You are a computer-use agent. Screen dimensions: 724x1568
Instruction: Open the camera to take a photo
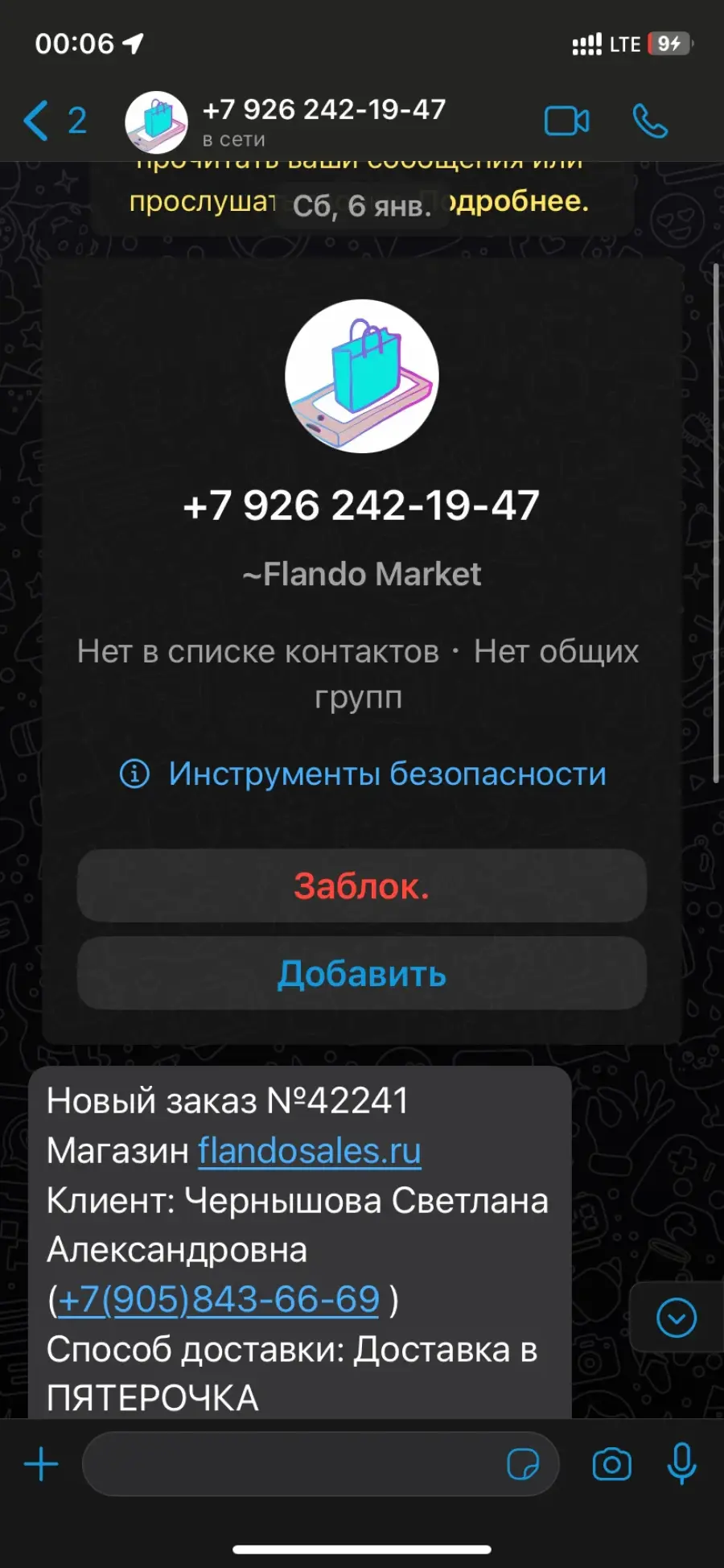612,1464
